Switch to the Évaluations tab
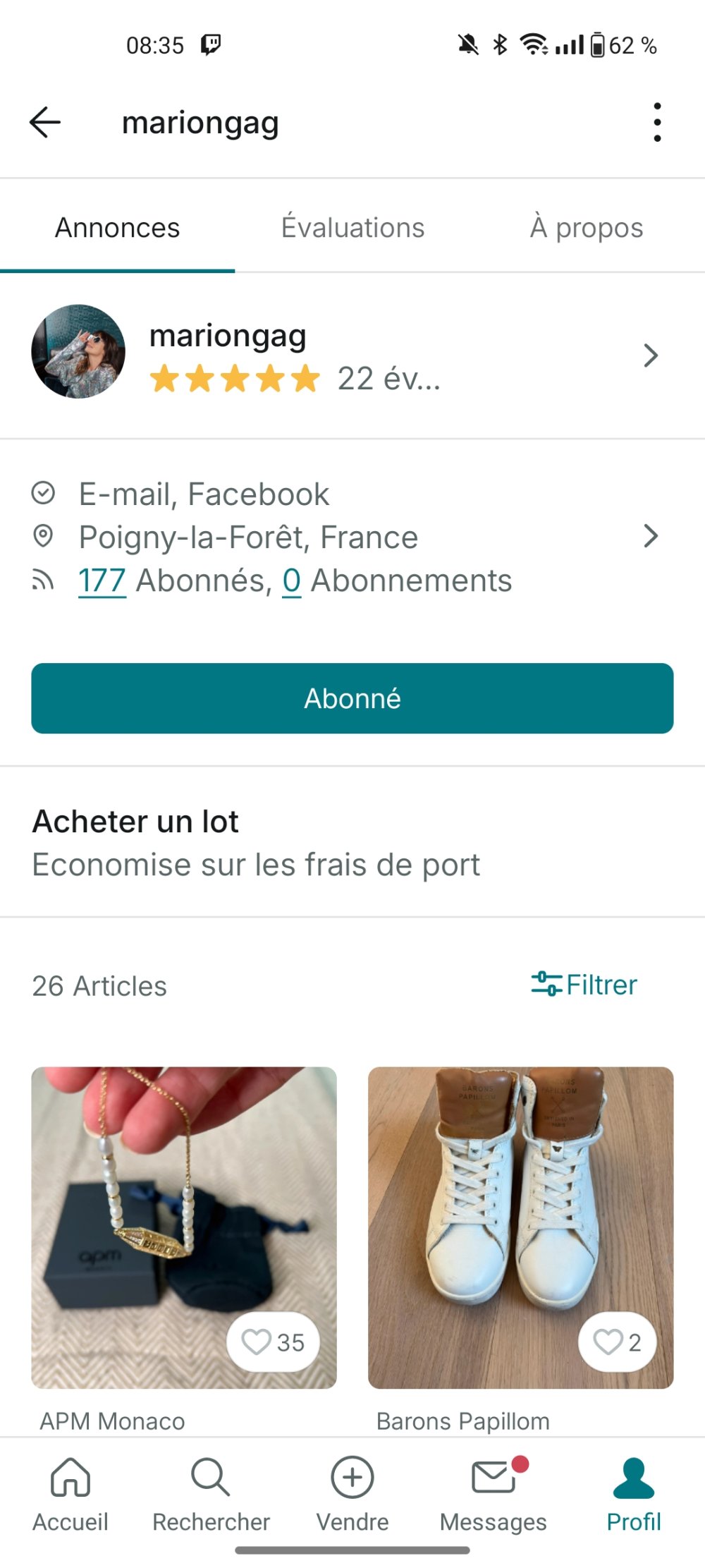The width and height of the screenshot is (705, 1568). pyautogui.click(x=352, y=228)
